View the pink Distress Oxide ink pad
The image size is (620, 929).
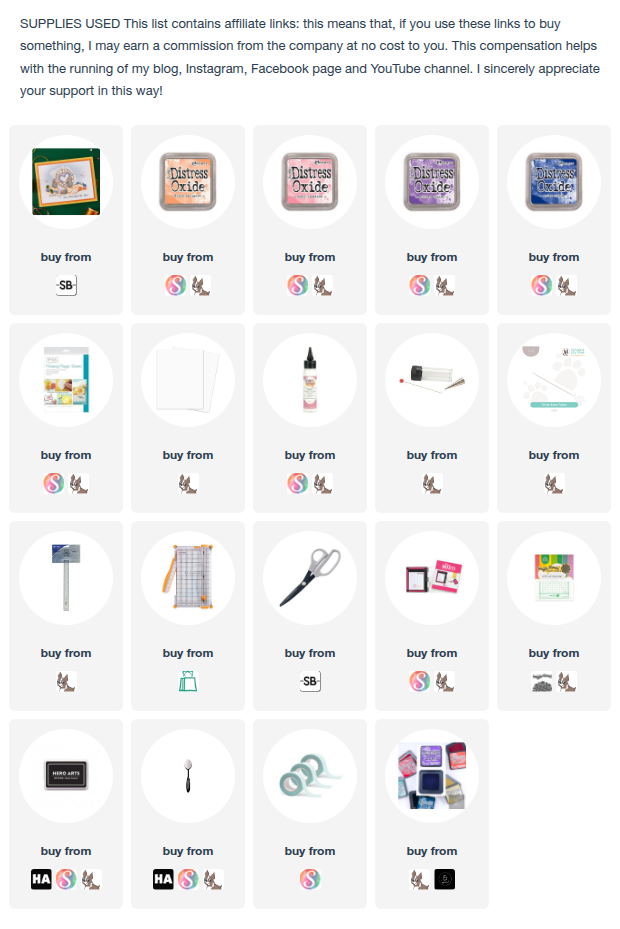pos(310,181)
